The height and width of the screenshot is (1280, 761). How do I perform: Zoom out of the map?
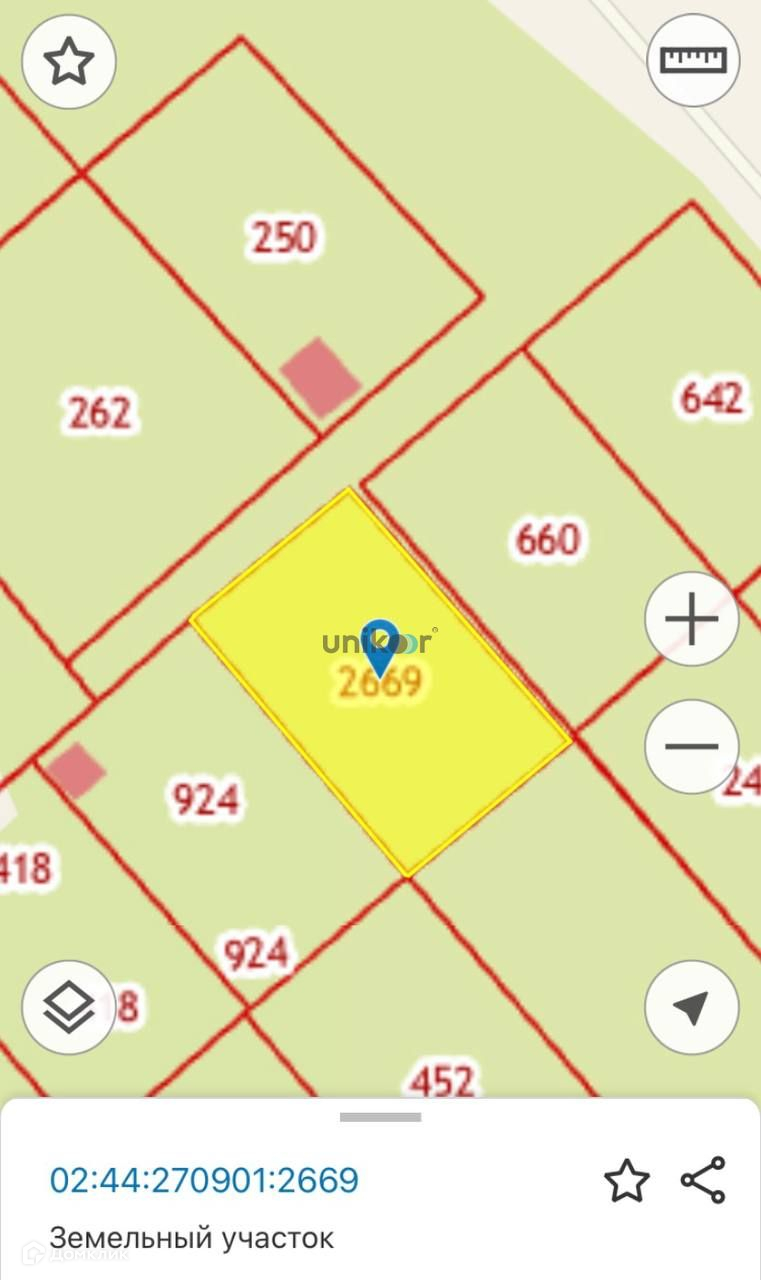click(x=691, y=746)
